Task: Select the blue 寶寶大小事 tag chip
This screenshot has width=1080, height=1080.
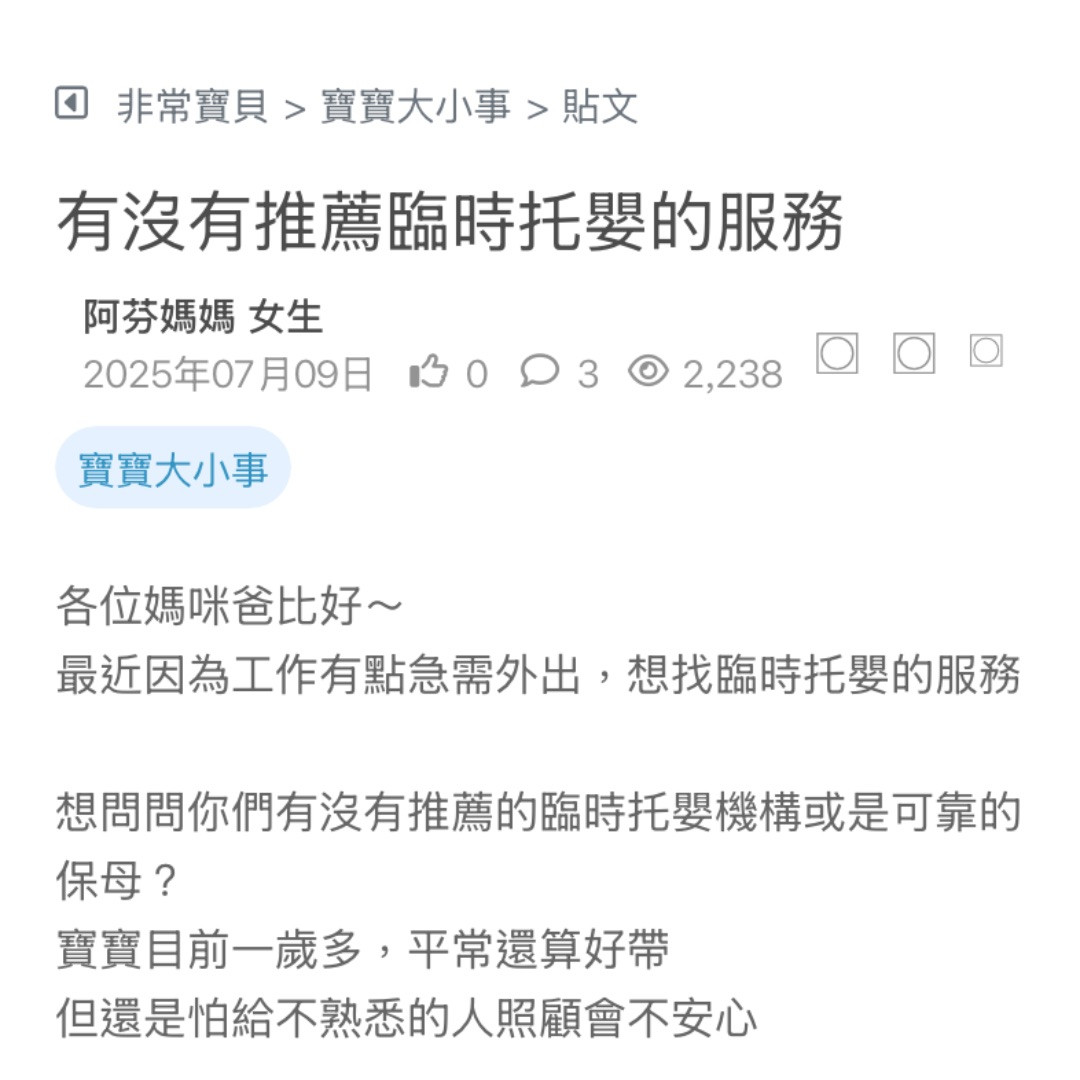Action: [x=173, y=468]
